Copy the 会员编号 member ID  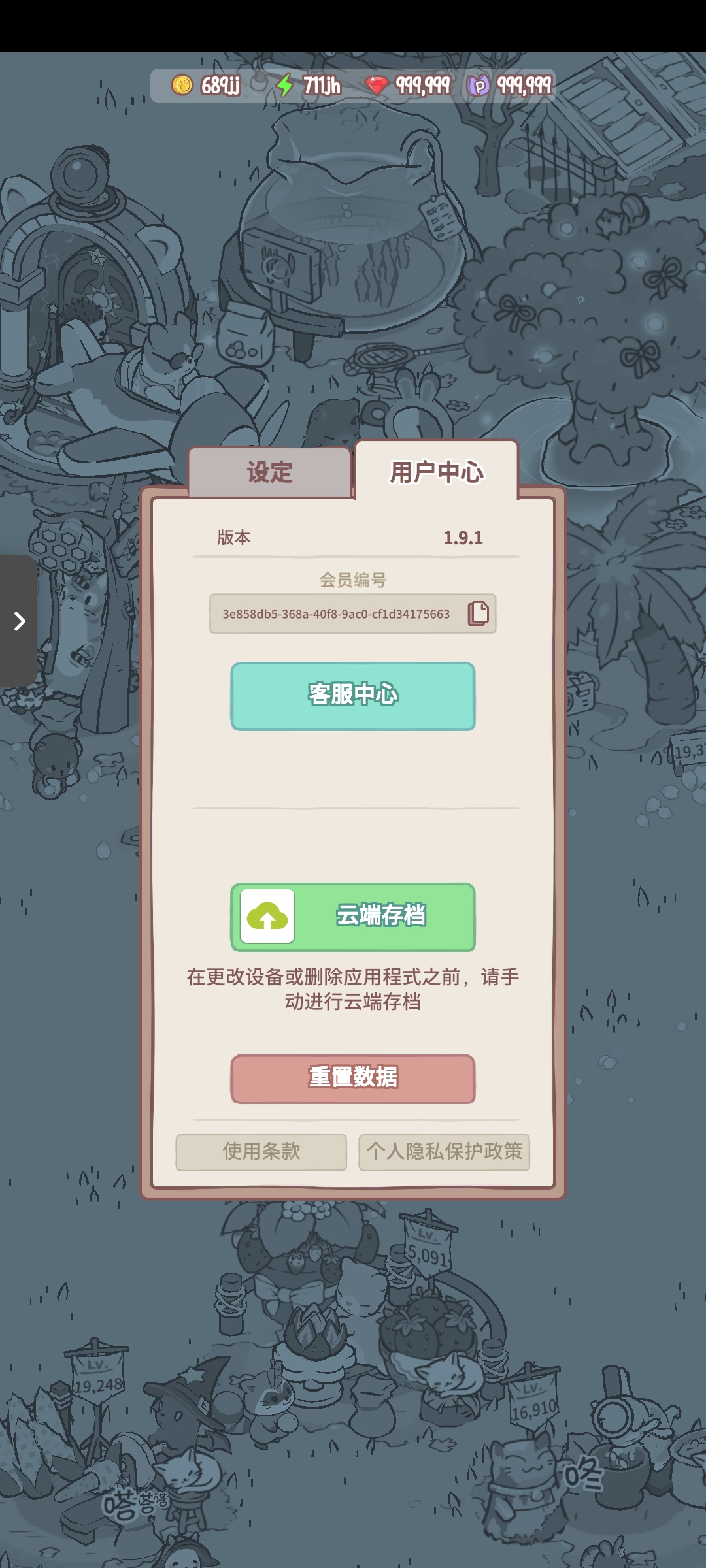[x=478, y=613]
